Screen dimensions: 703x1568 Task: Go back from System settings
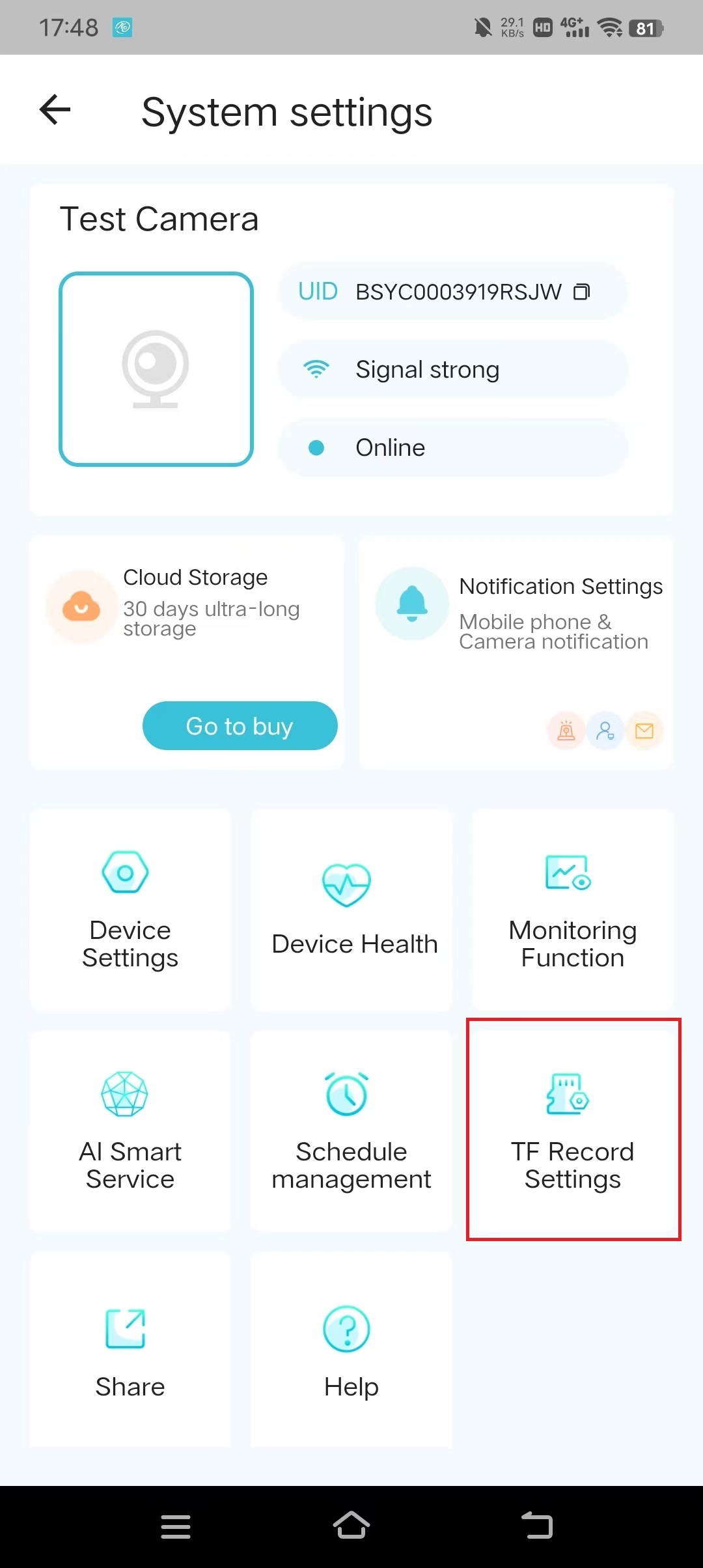click(55, 109)
